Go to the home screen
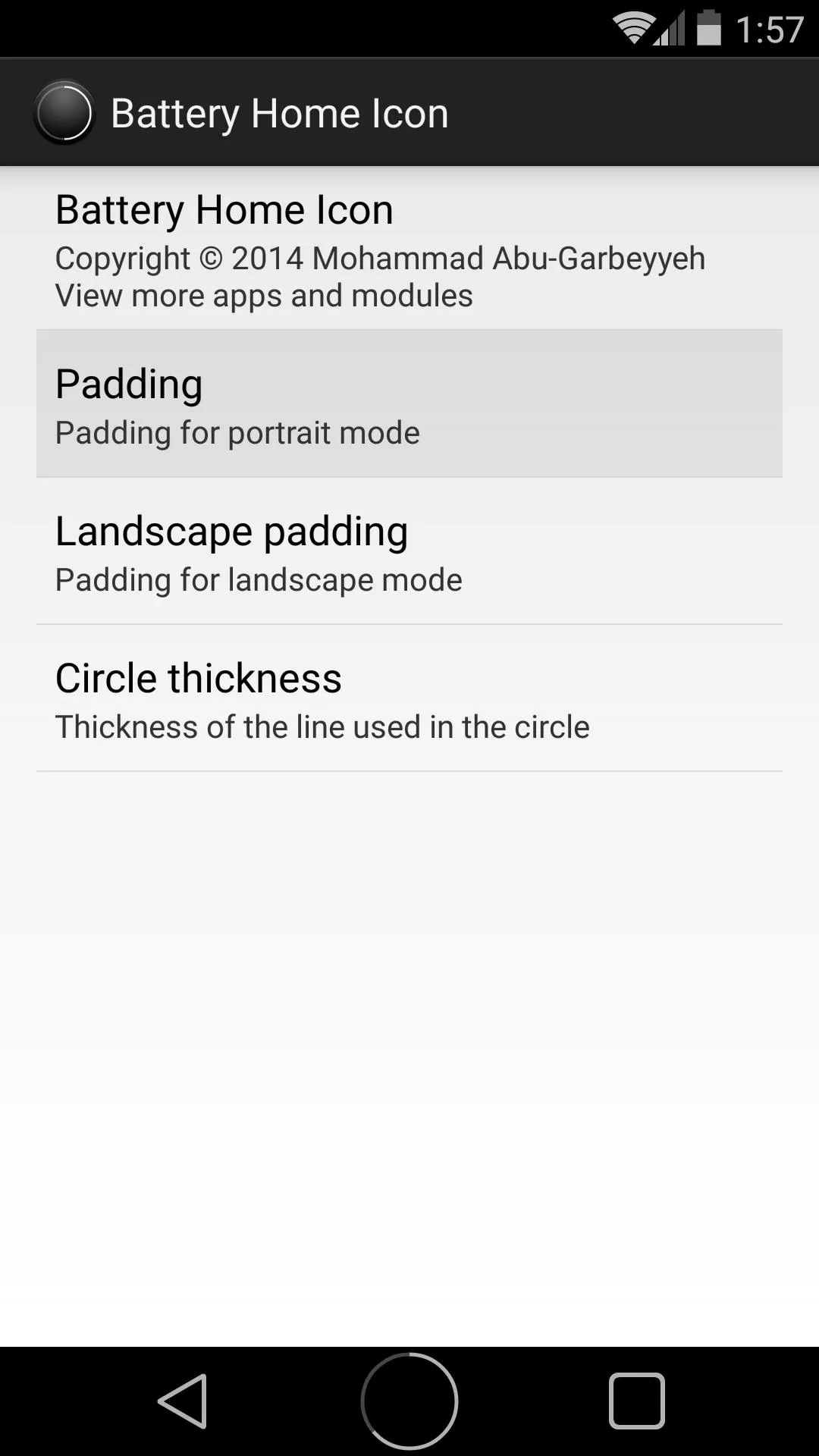Screen dimensions: 819x1456 pyautogui.click(x=409, y=1401)
